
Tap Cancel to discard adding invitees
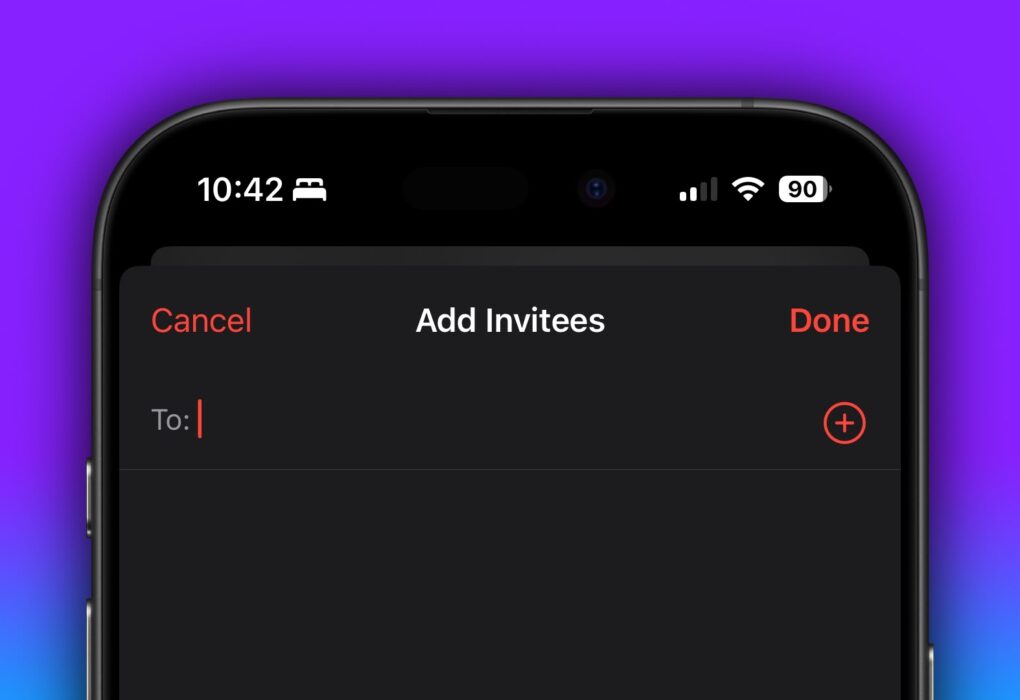click(201, 321)
